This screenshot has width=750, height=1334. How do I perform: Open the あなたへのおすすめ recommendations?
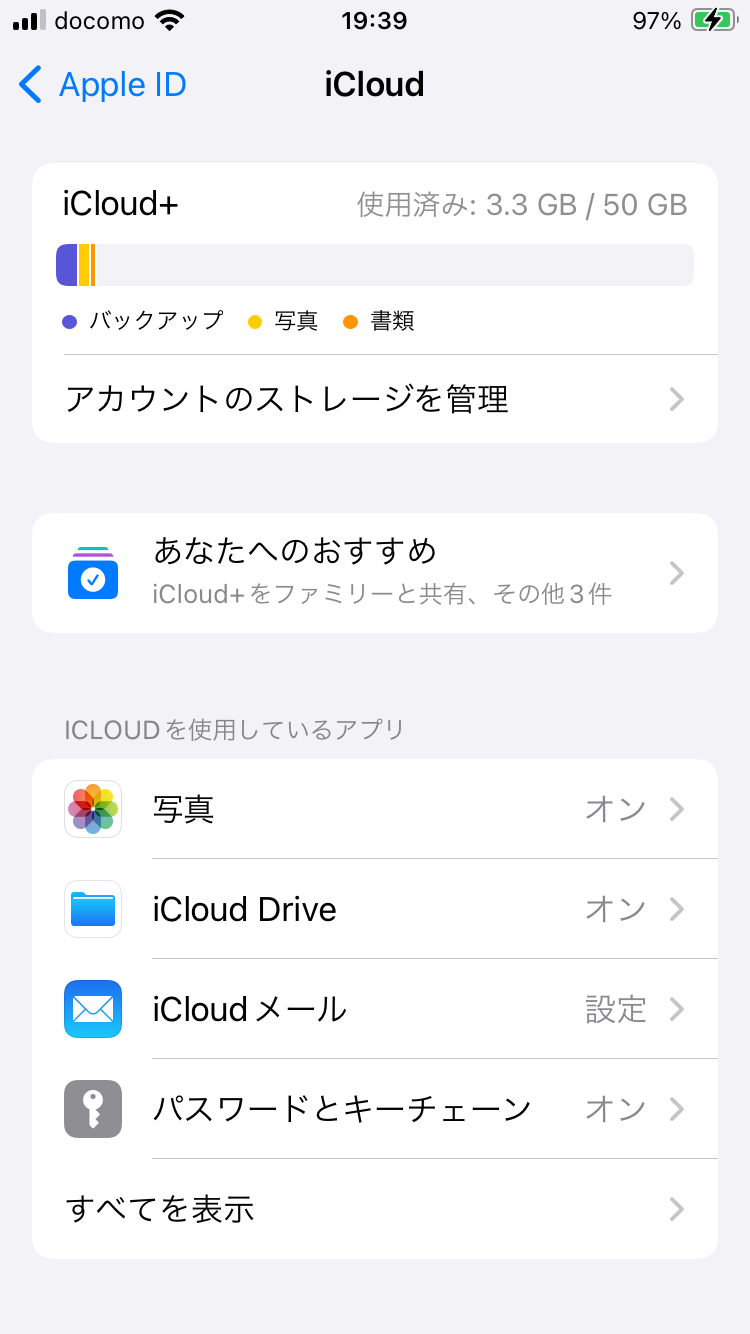374,573
